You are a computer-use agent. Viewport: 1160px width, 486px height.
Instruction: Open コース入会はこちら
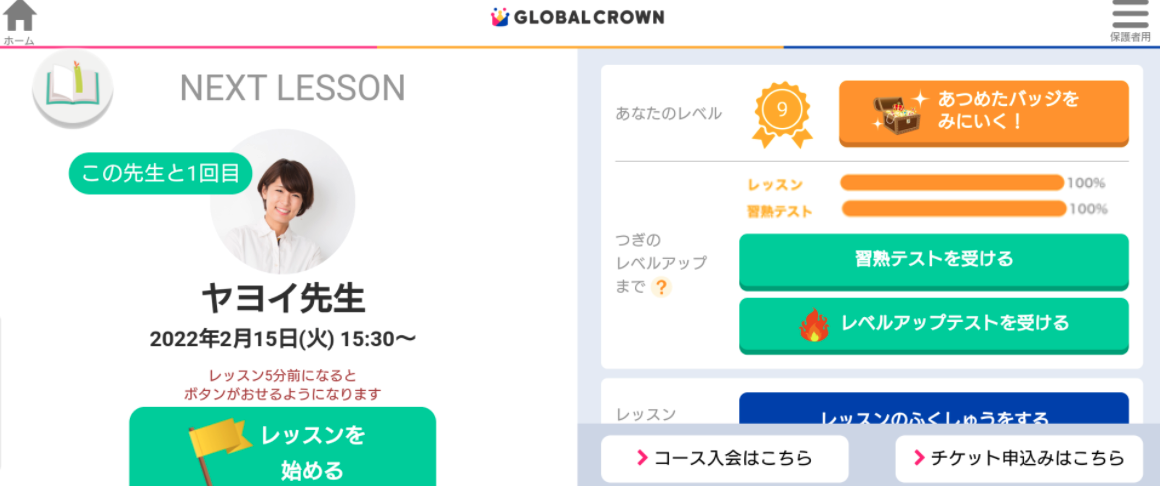pyautogui.click(x=724, y=459)
